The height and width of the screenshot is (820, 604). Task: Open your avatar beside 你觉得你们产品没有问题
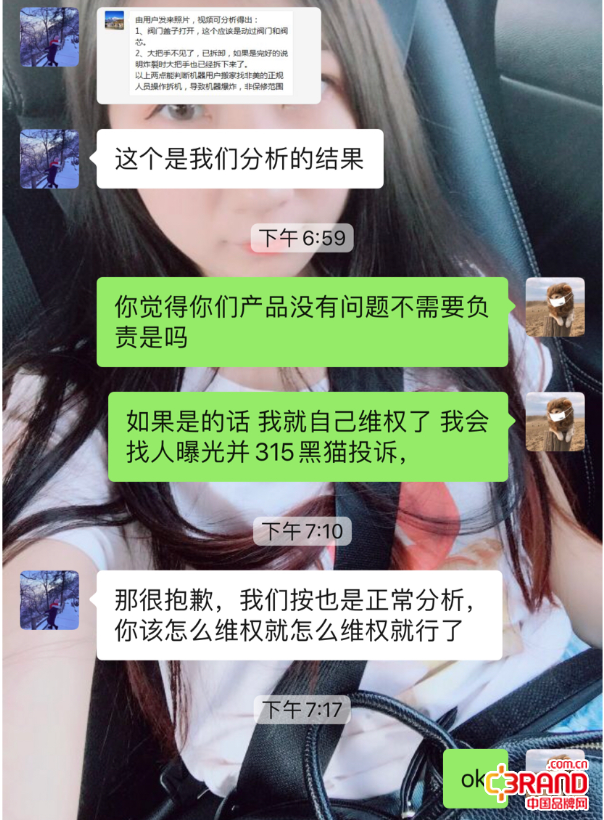(555, 307)
